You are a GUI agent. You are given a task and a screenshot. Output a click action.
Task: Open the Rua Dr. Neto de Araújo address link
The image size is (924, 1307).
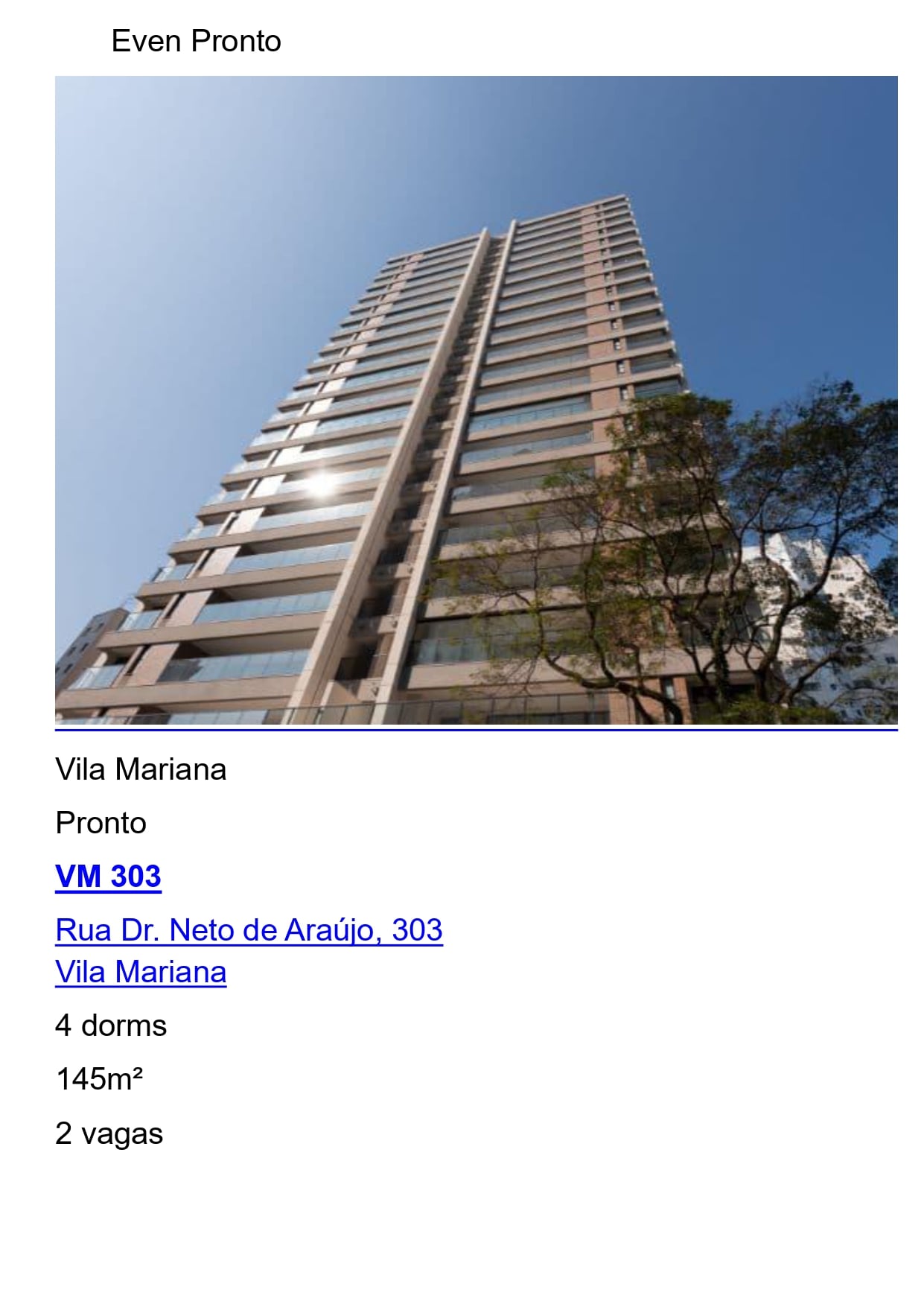point(249,930)
